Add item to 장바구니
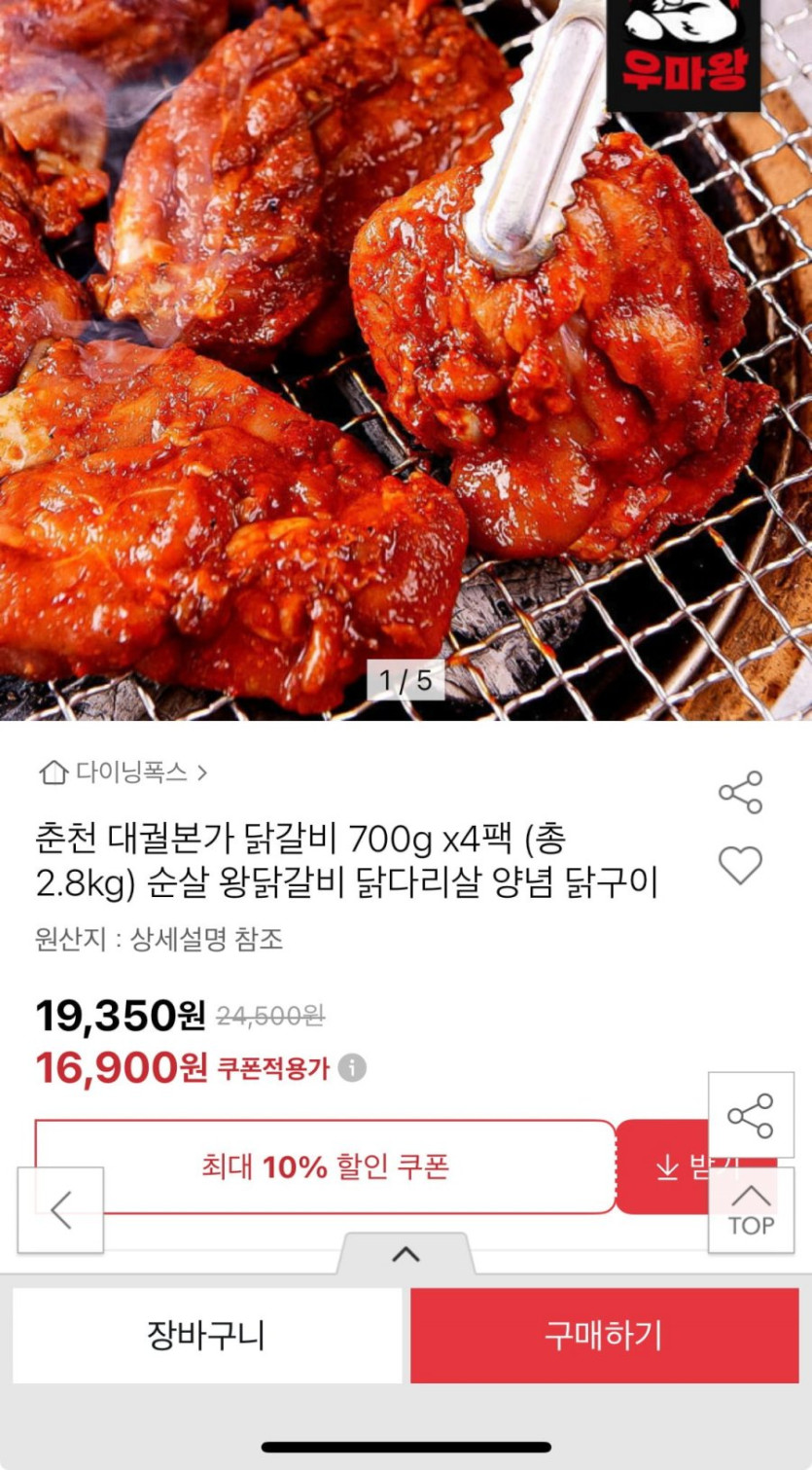This screenshot has width=812, height=1470. pos(206,1335)
